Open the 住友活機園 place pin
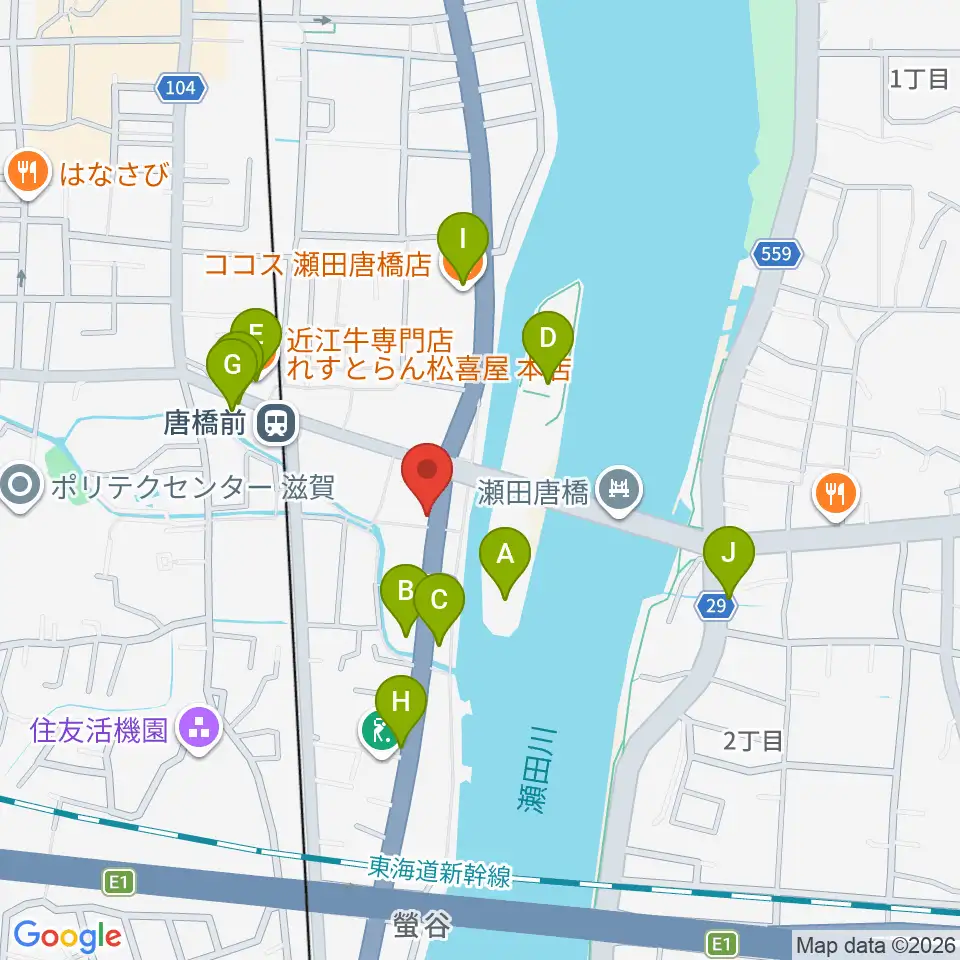960x960 pixels. (x=200, y=729)
